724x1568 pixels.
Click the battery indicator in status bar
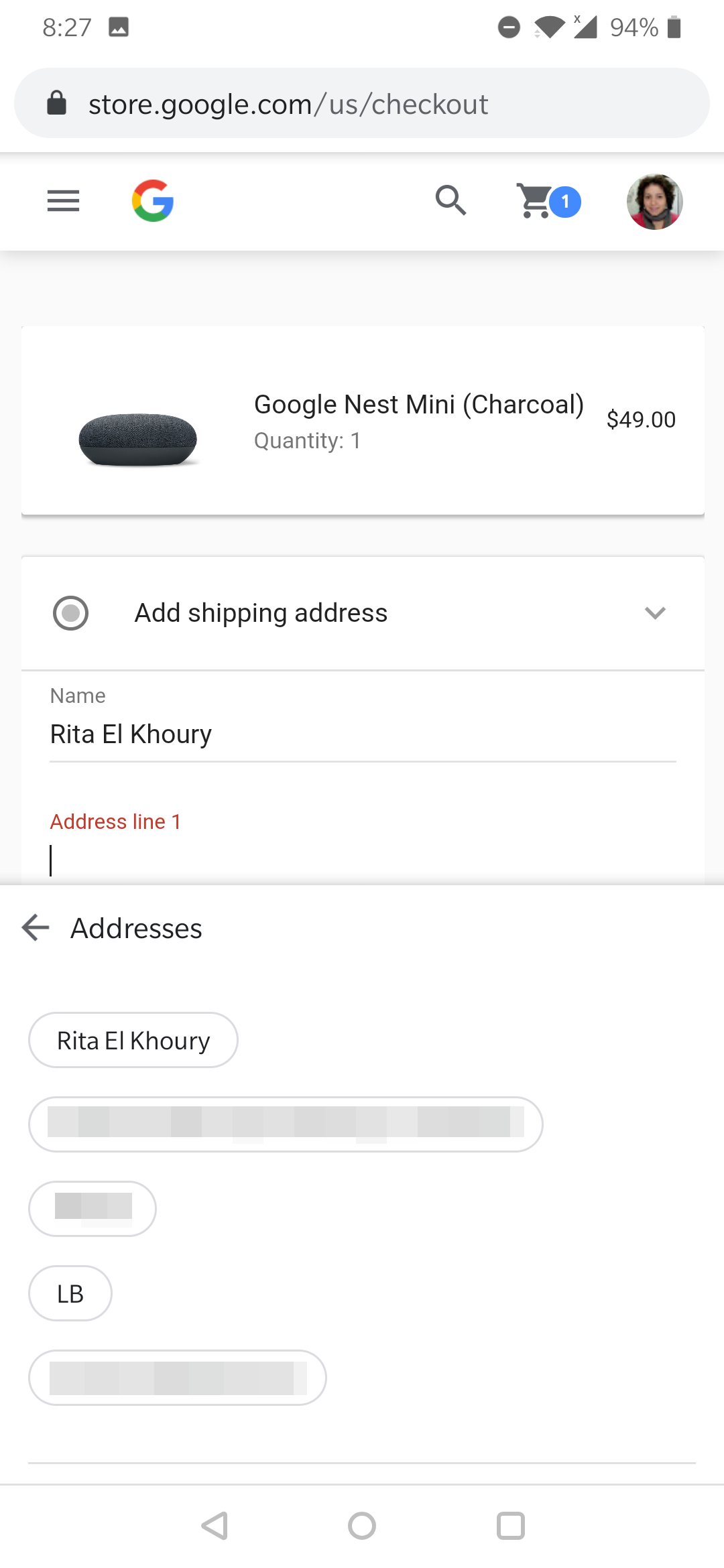click(671, 27)
